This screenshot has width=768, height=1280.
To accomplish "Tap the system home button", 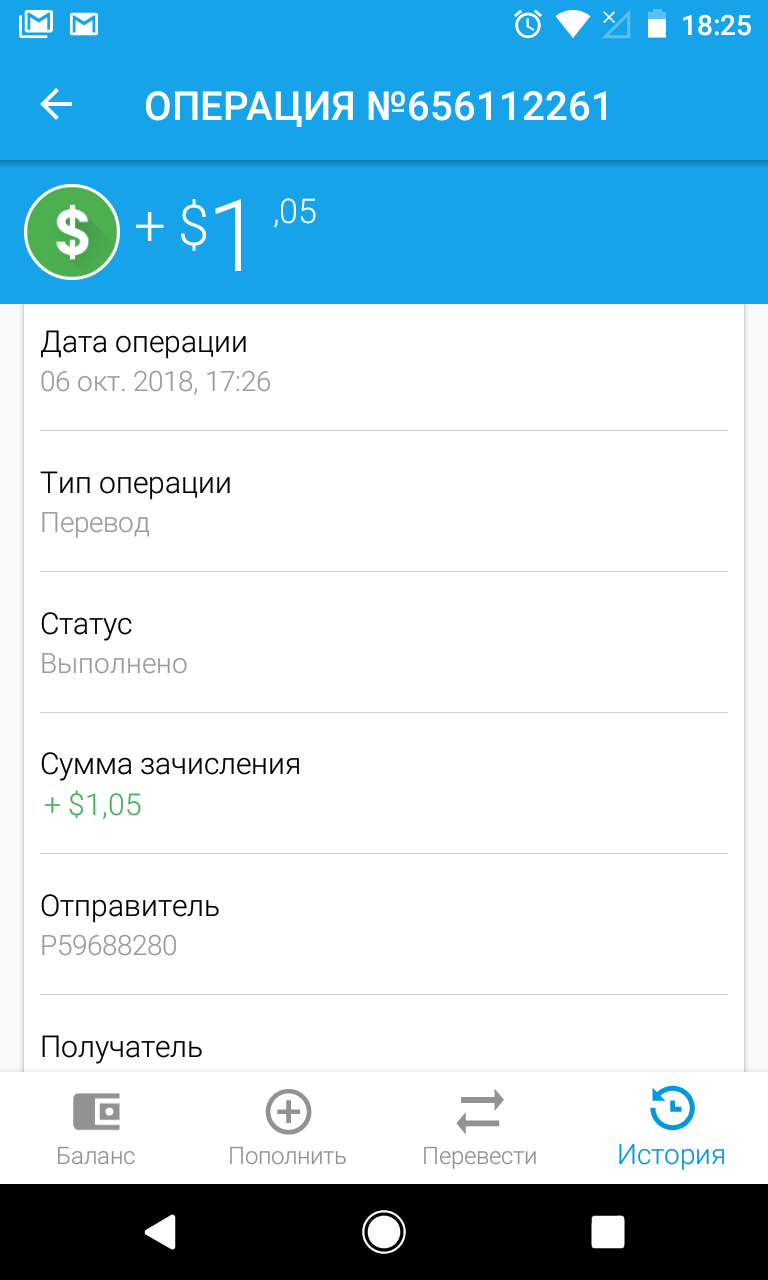I will point(384,1232).
